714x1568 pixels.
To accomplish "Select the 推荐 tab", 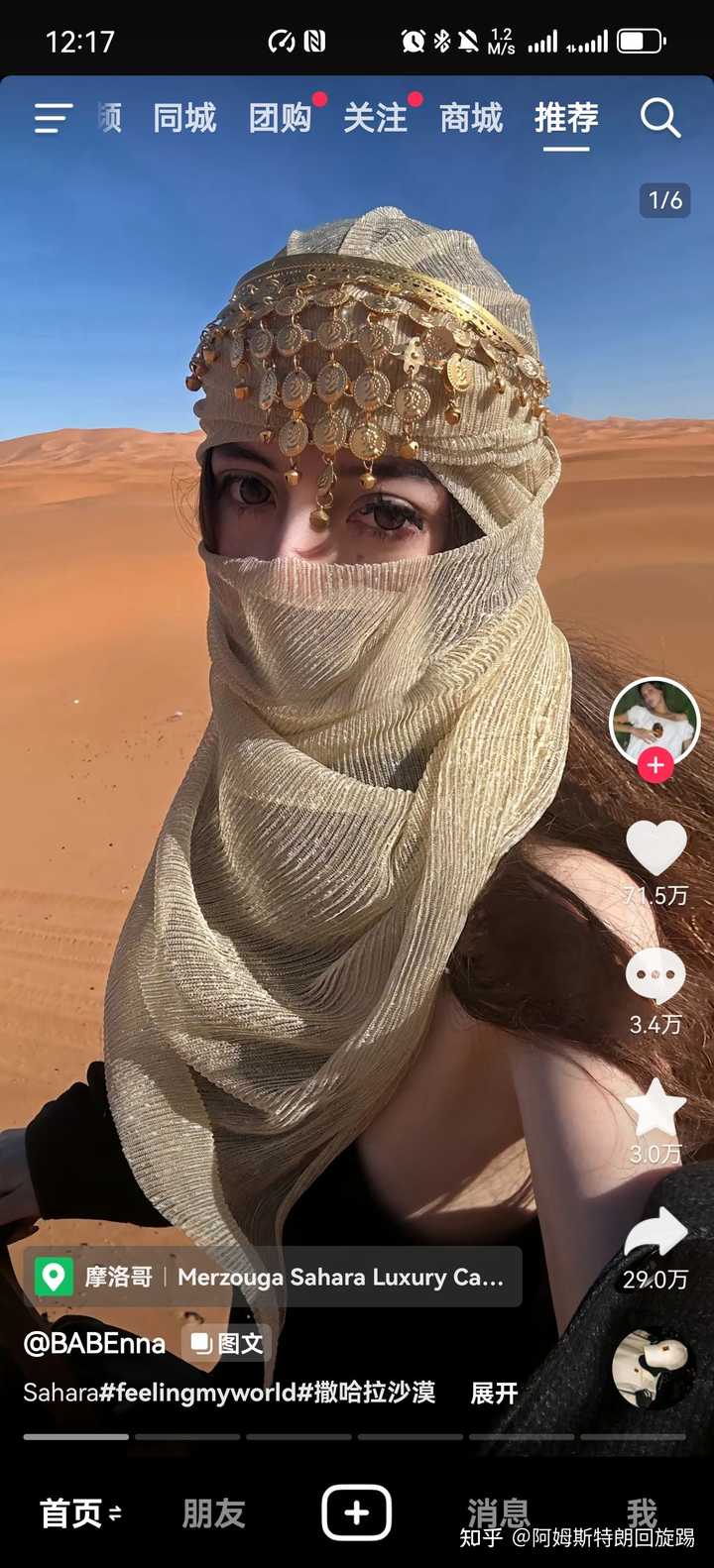I will click(x=566, y=119).
